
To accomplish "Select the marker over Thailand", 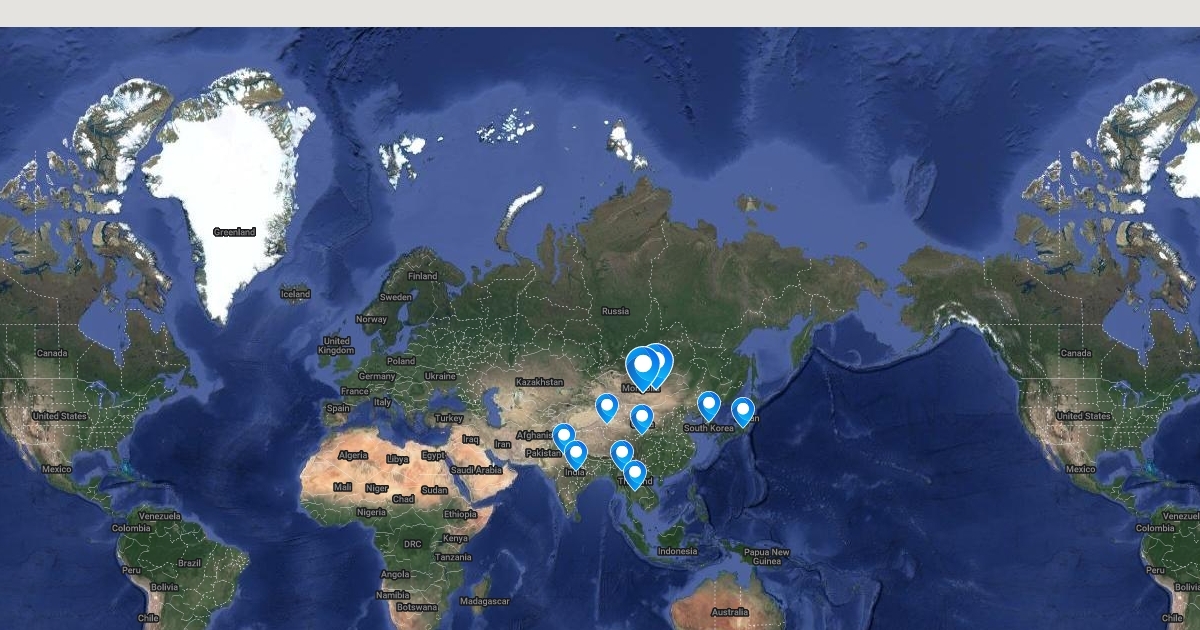I will tap(635, 475).
